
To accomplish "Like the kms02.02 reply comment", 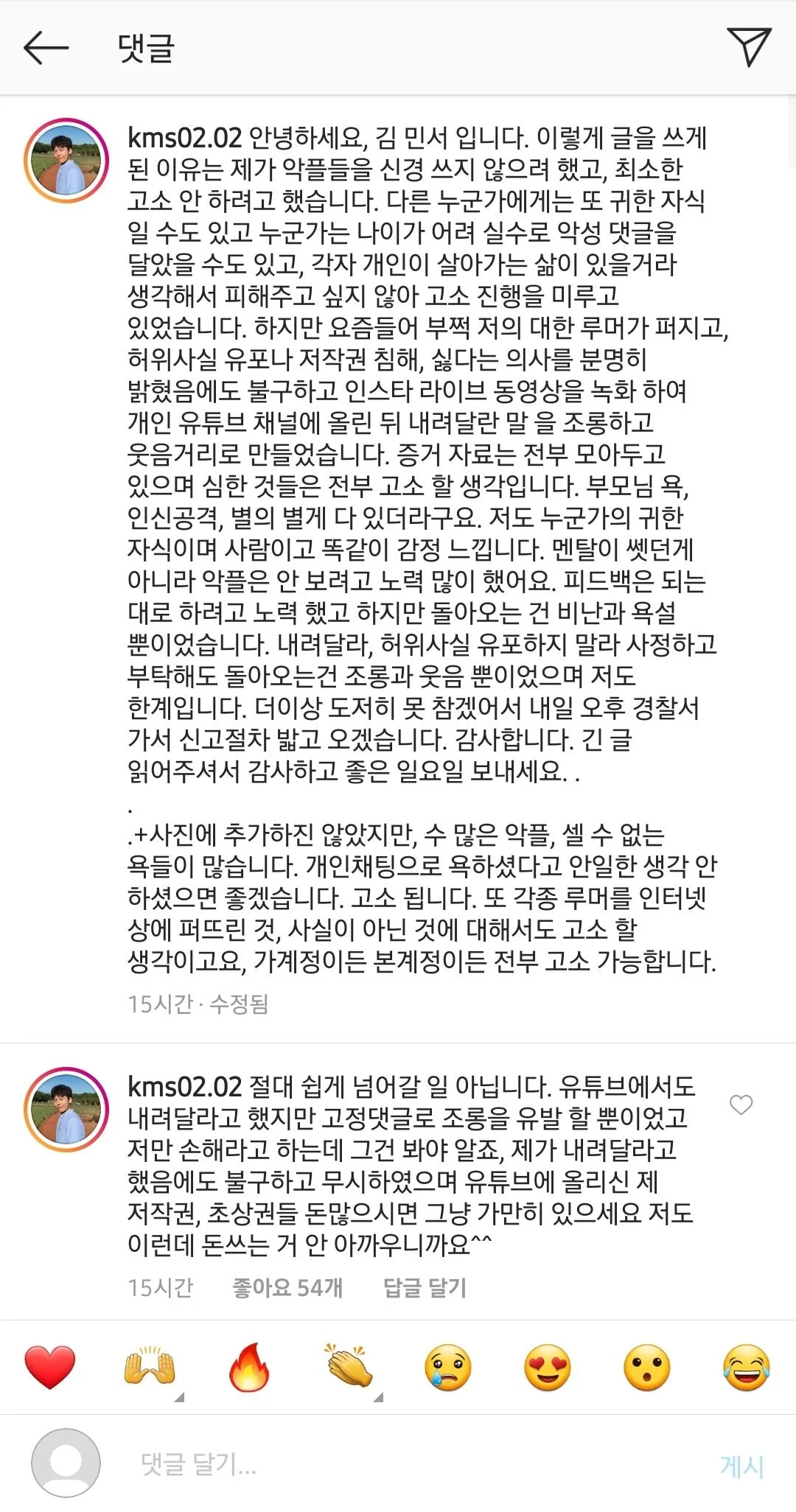I will click(741, 1105).
